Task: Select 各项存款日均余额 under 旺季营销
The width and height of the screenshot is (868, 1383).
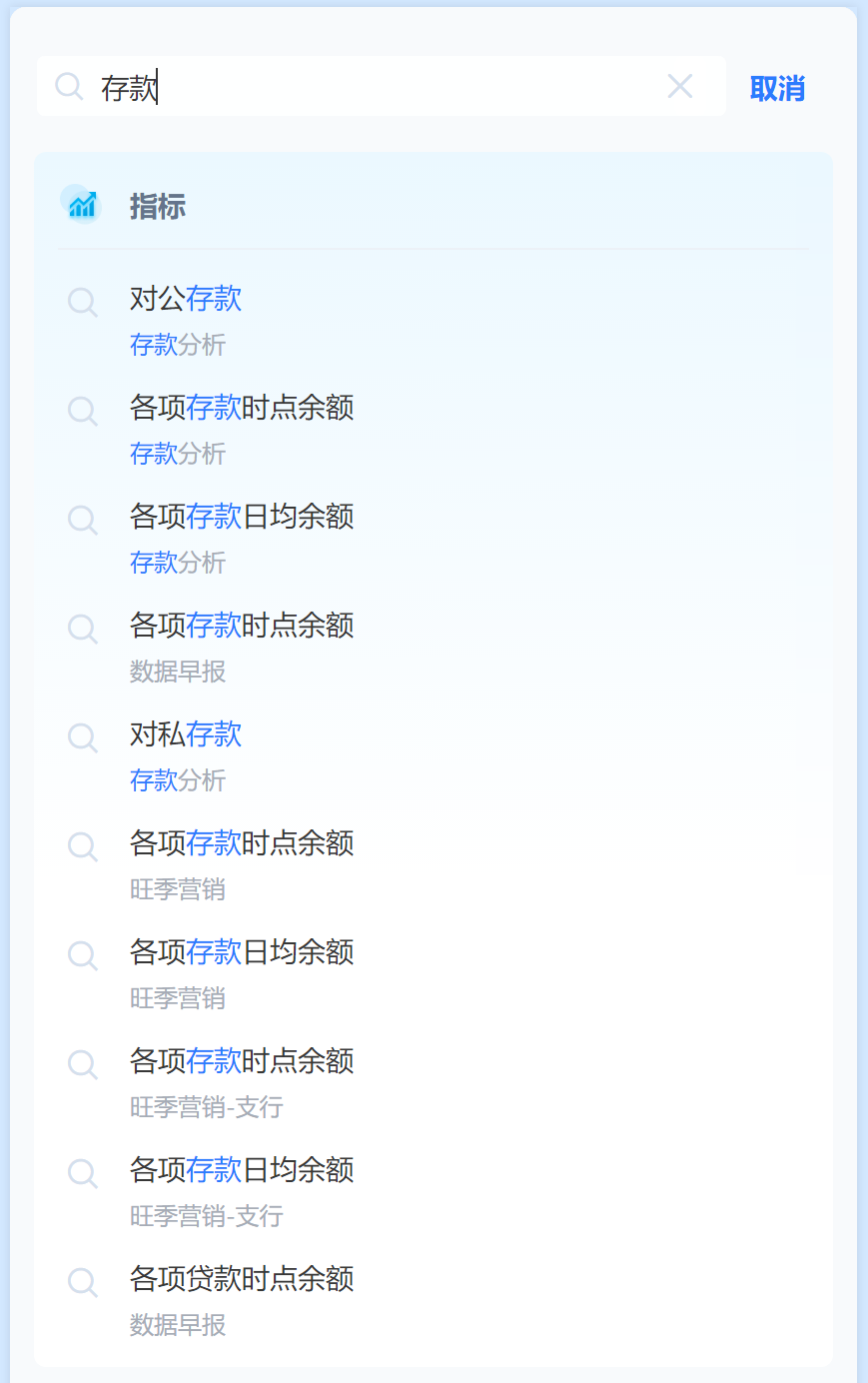Action: pos(242,953)
